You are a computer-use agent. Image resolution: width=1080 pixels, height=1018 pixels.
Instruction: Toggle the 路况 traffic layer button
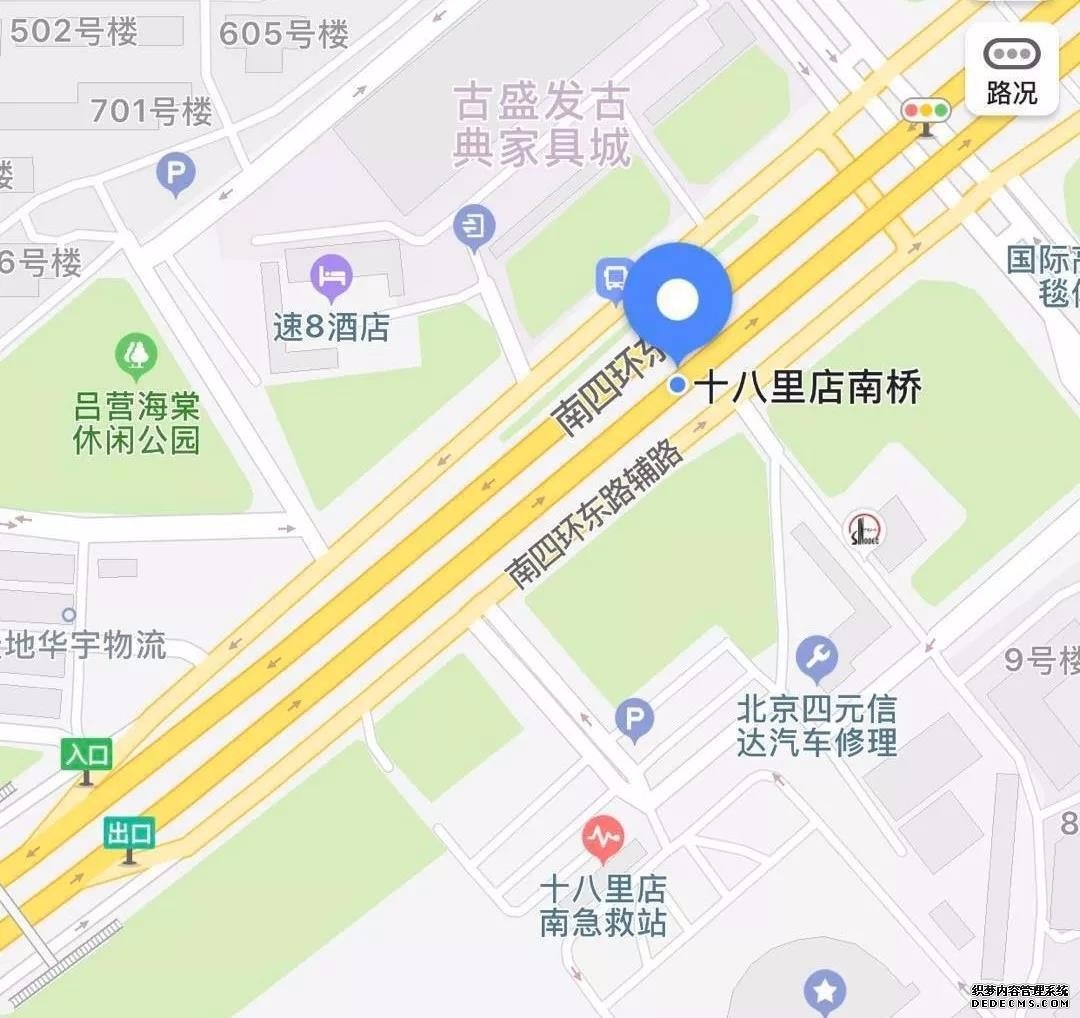[1011, 71]
